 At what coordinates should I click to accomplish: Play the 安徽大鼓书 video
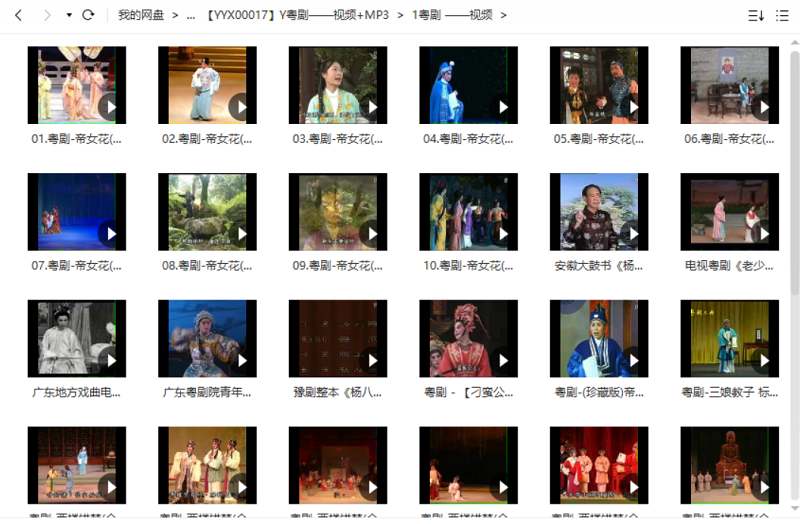pyautogui.click(x=598, y=211)
